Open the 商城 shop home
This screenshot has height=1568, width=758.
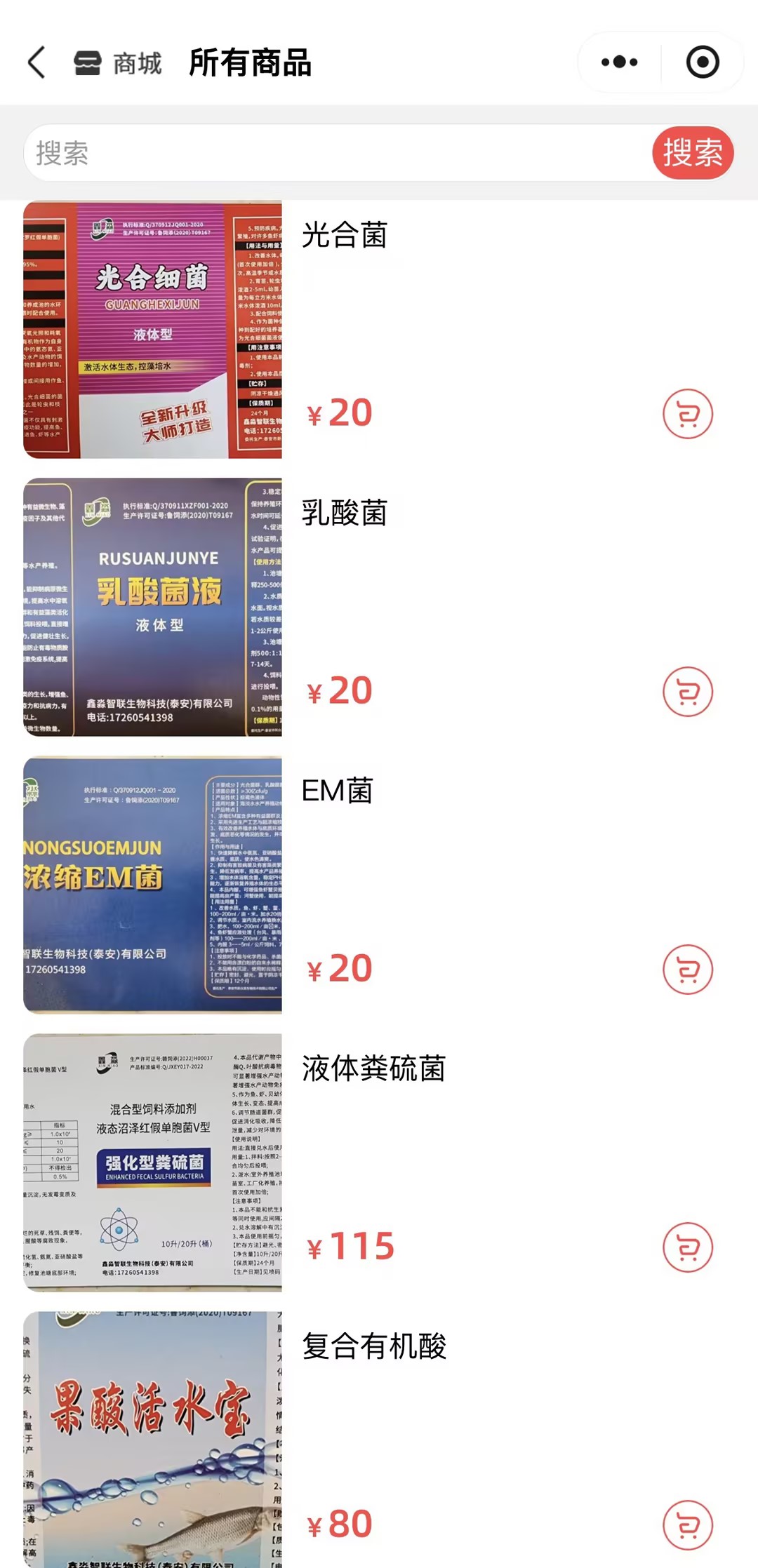coord(118,63)
